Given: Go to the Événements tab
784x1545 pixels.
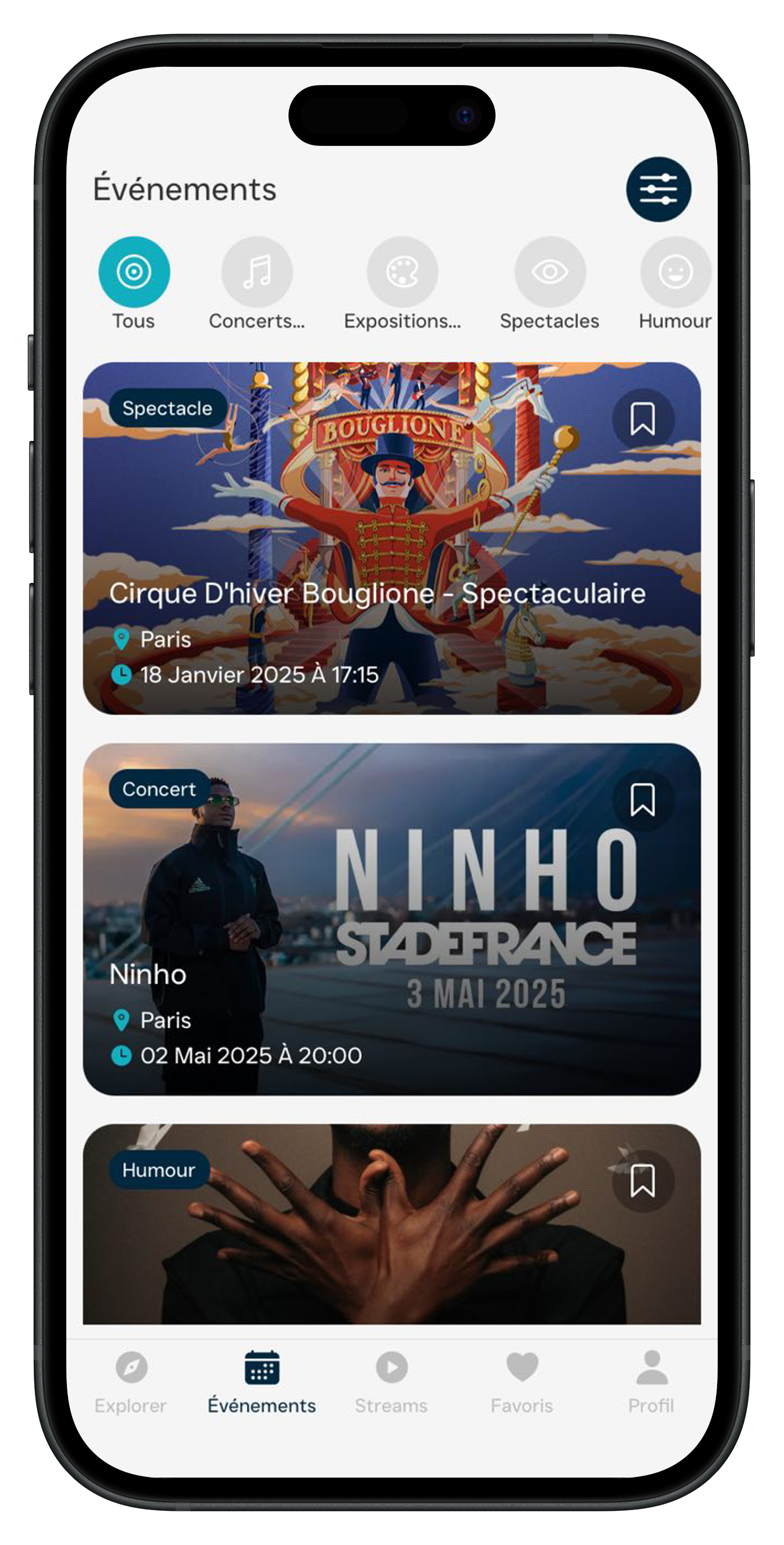Looking at the screenshot, I should (x=261, y=1382).
